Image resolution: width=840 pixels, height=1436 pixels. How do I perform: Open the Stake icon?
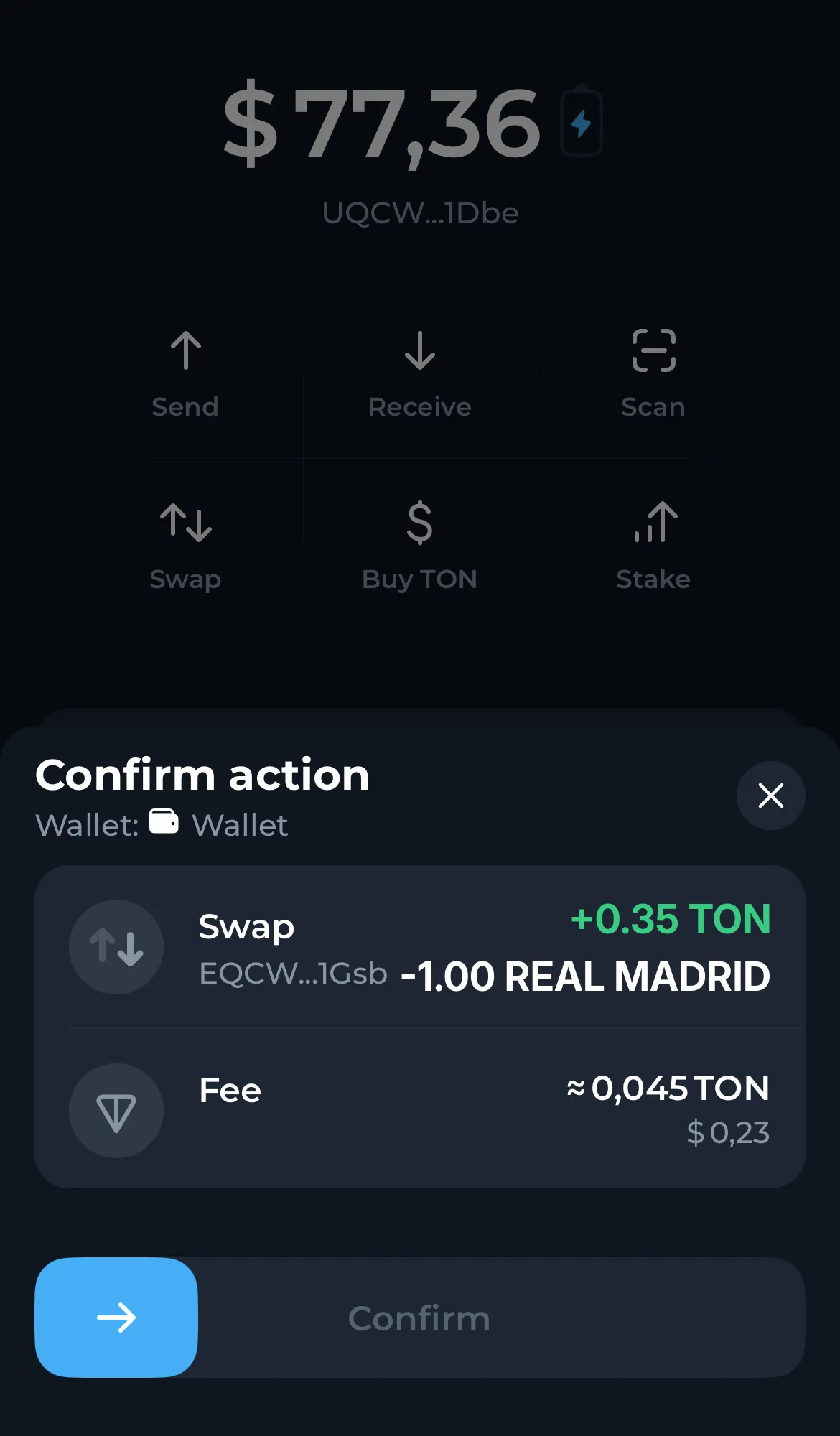653,523
